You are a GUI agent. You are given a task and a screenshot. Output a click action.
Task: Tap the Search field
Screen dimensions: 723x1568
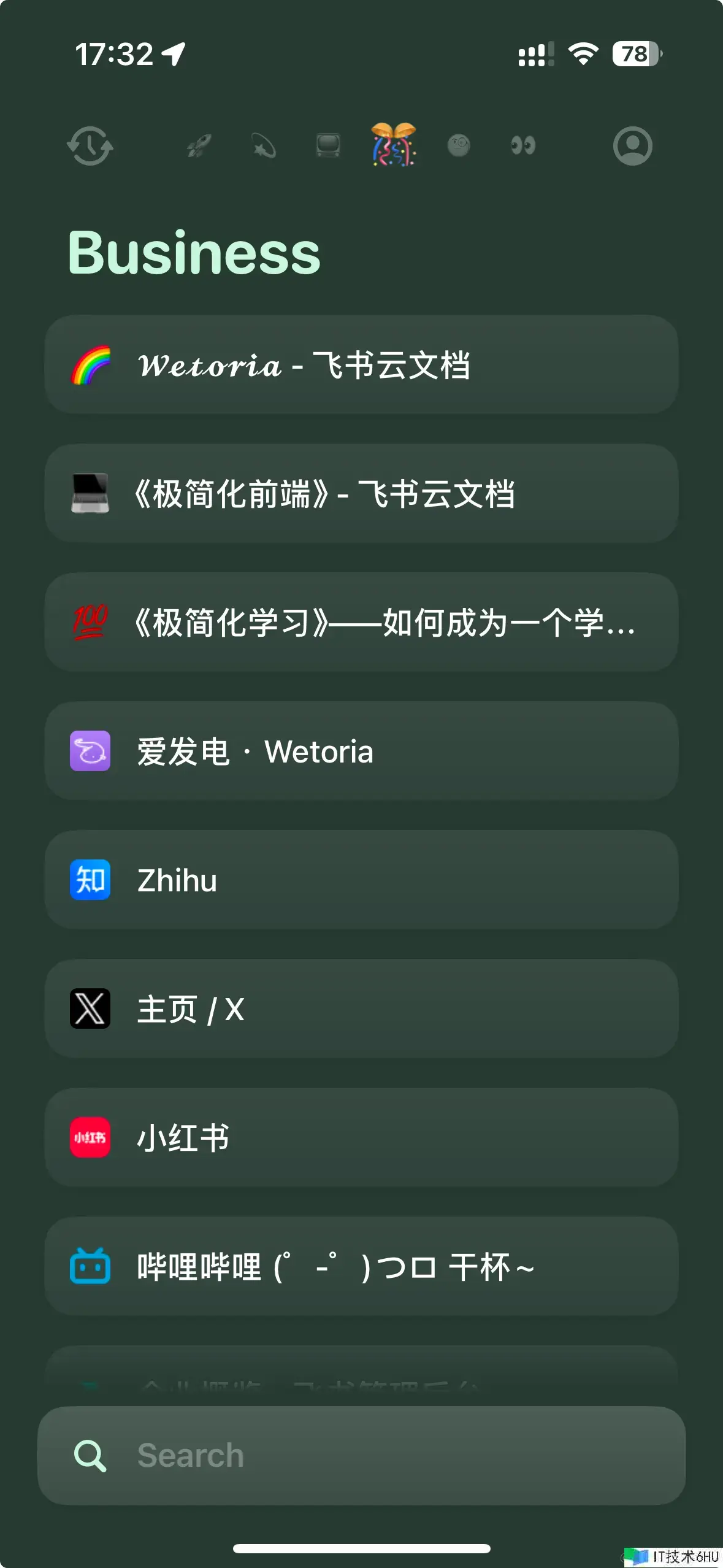pos(361,1456)
